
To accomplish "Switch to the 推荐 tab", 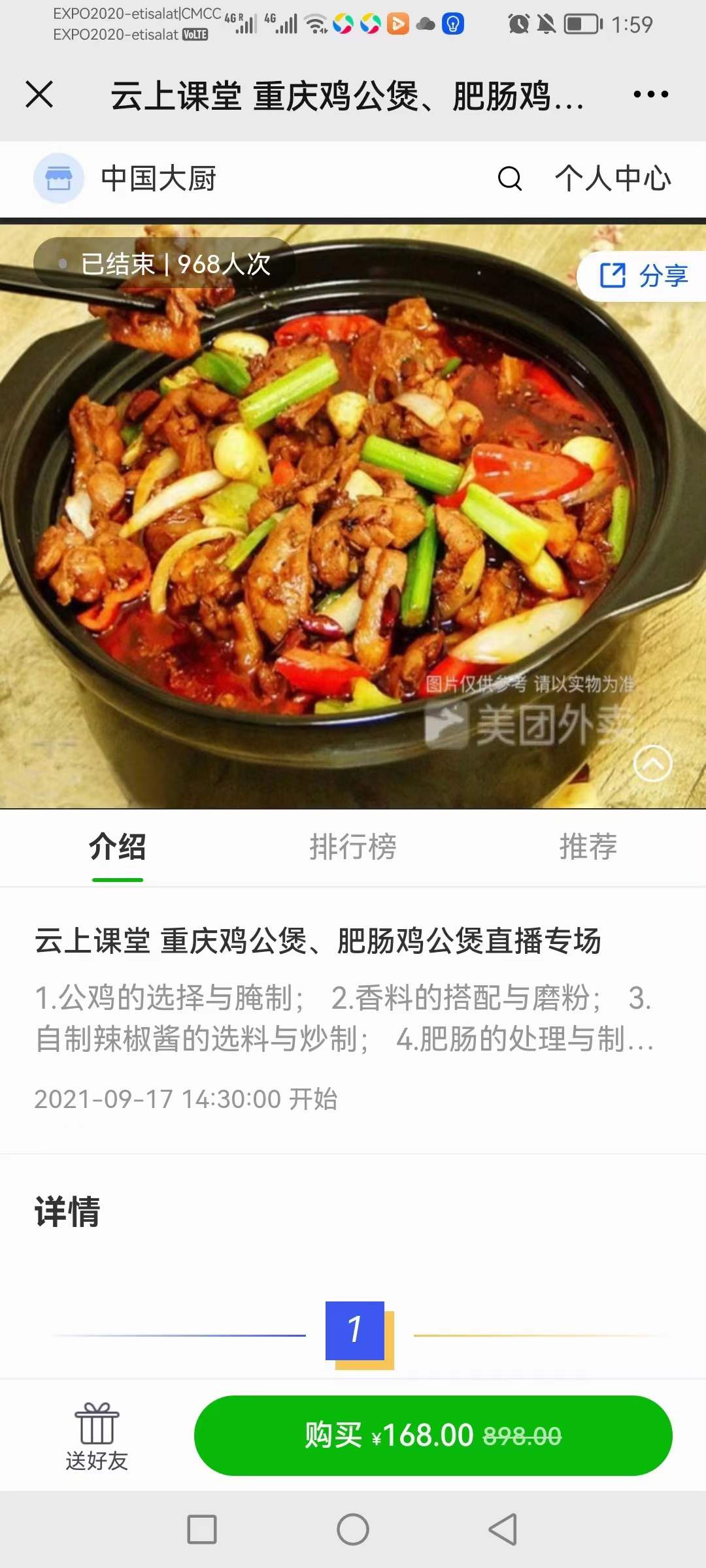I will [x=587, y=847].
